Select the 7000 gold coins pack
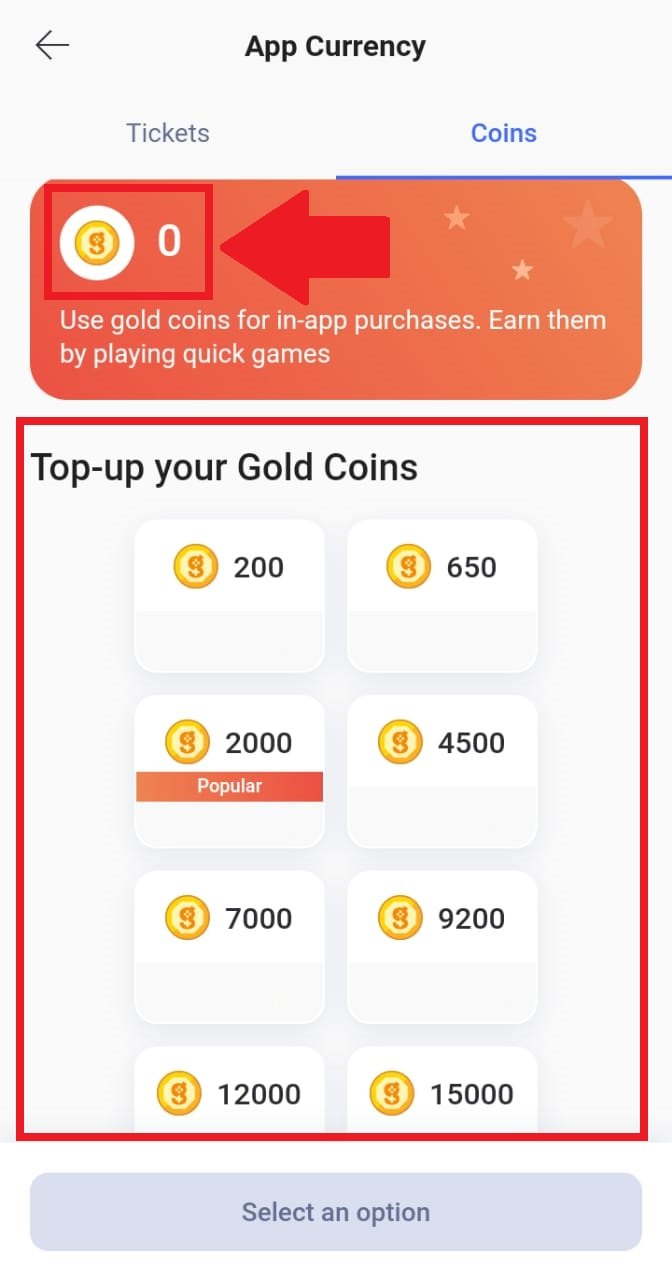Viewport: 672px width, 1280px height. pos(229,946)
